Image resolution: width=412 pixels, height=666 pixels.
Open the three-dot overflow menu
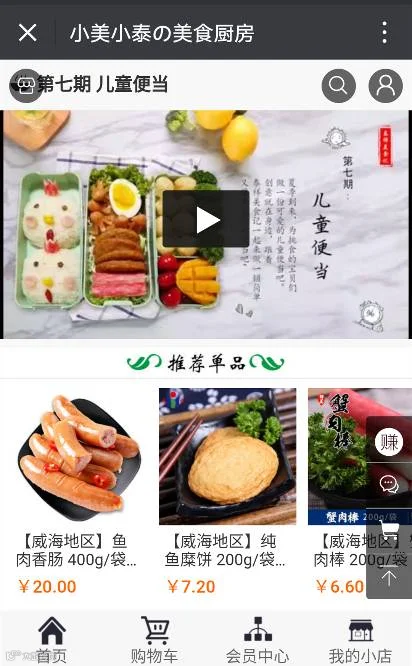tap(384, 32)
